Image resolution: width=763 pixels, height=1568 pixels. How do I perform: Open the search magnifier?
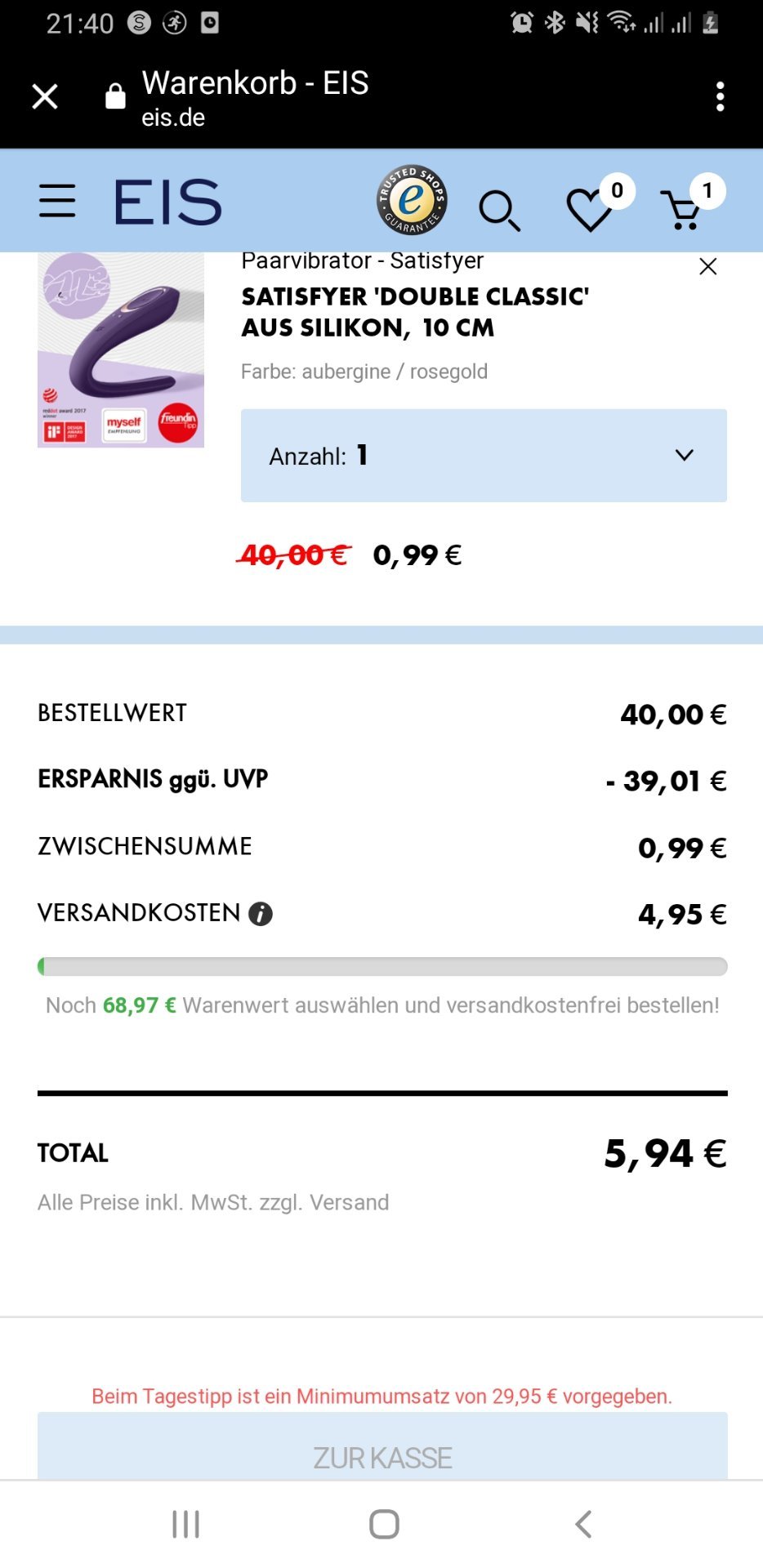pos(500,212)
